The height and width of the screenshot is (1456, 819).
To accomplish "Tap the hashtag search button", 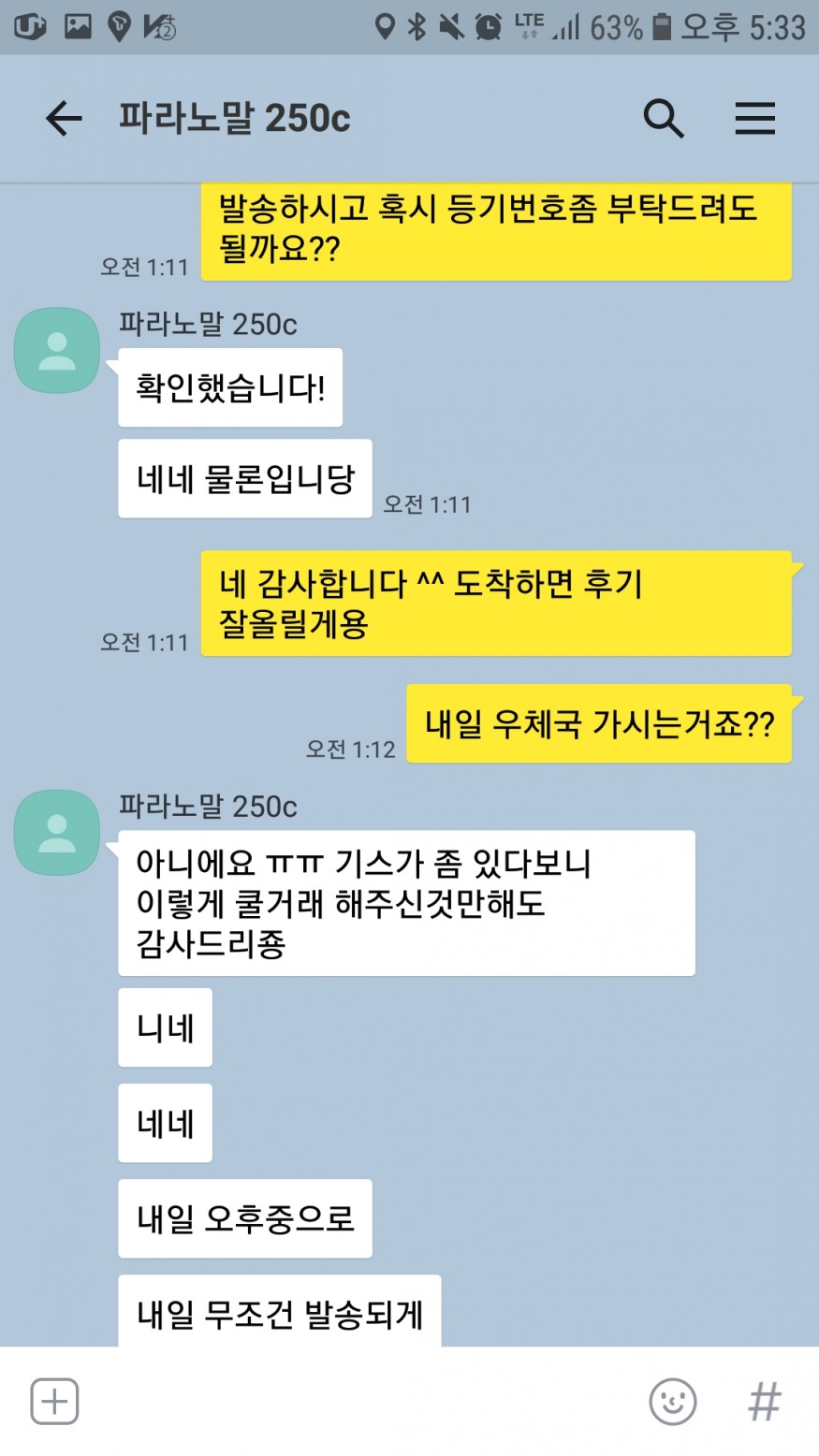I will tap(764, 1401).
